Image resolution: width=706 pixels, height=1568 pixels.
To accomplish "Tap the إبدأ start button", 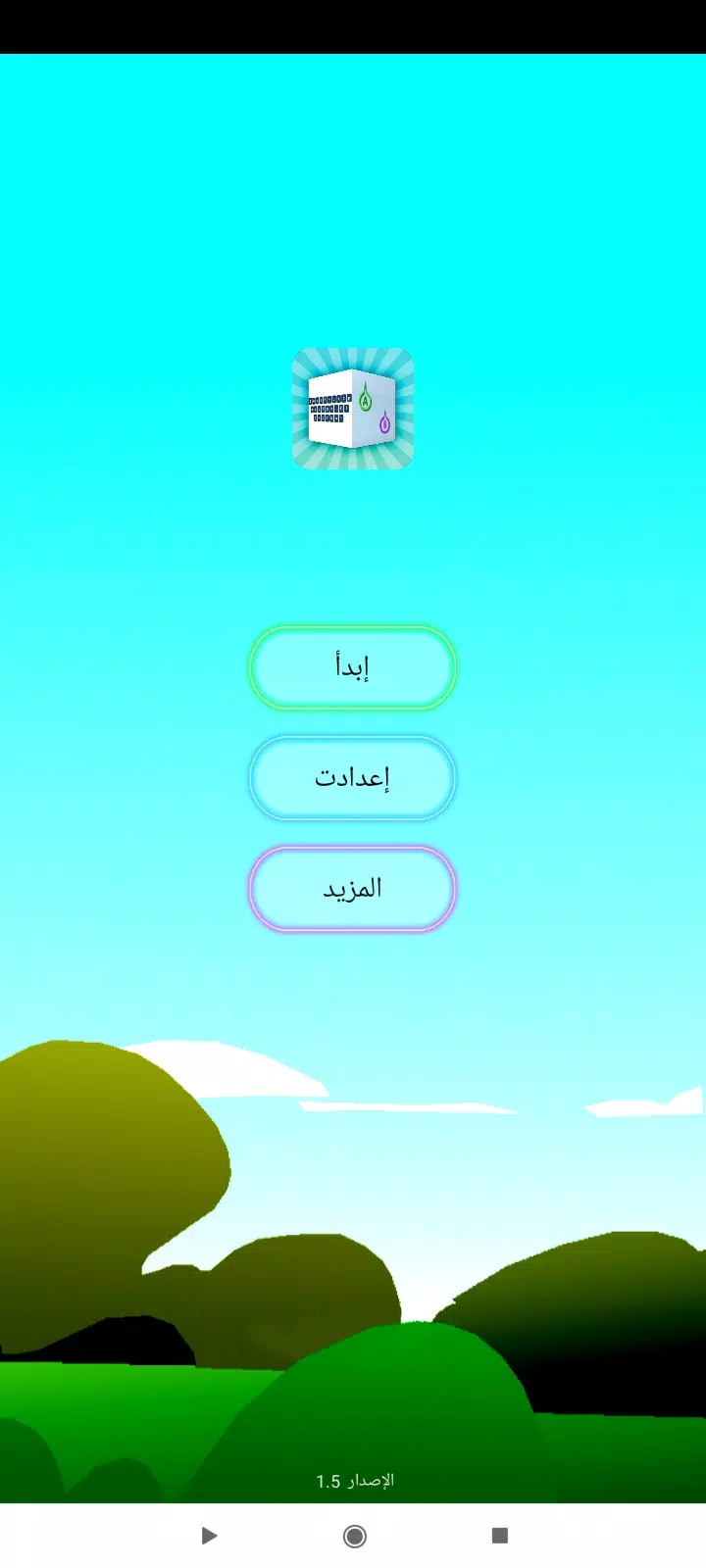I will tap(353, 667).
